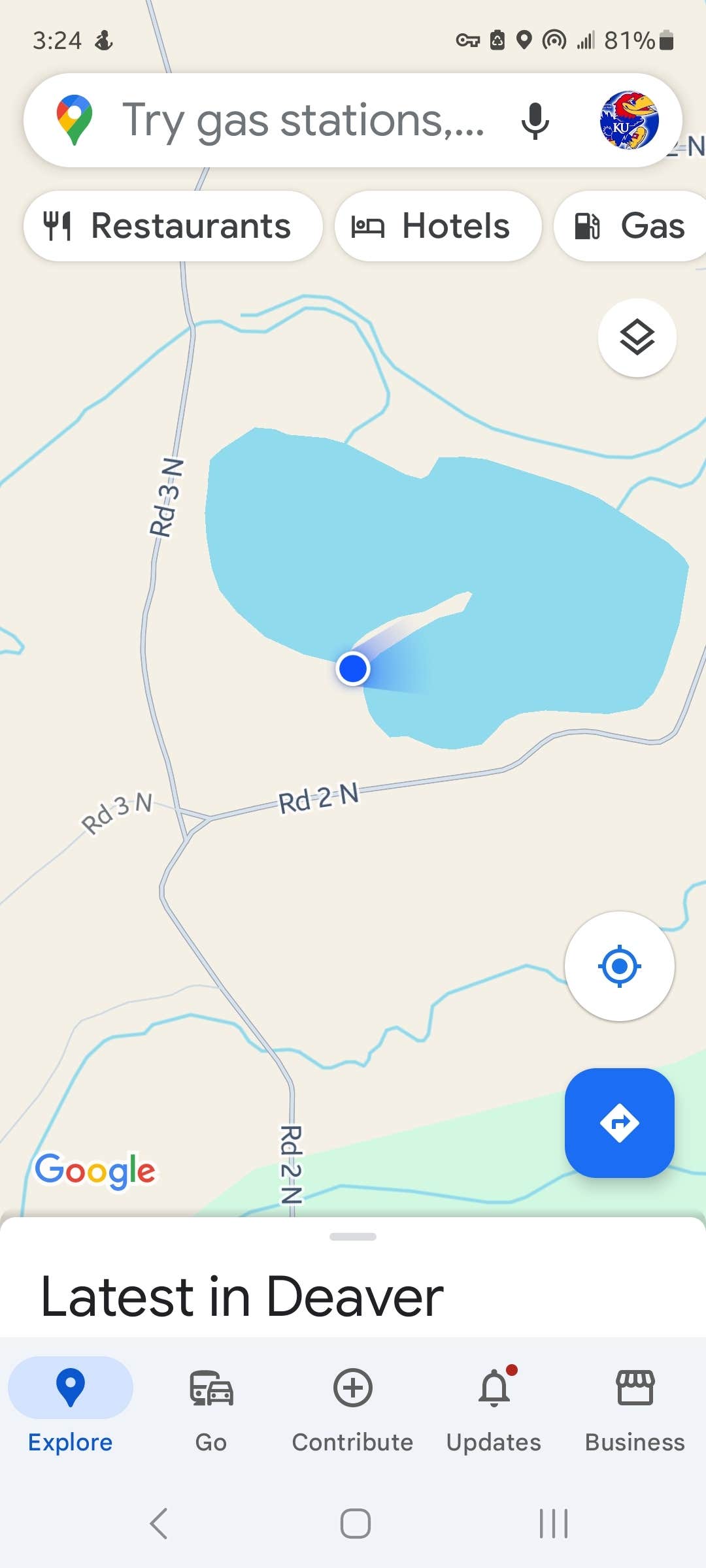
Task: Start voice search with the microphone
Action: pos(535,121)
